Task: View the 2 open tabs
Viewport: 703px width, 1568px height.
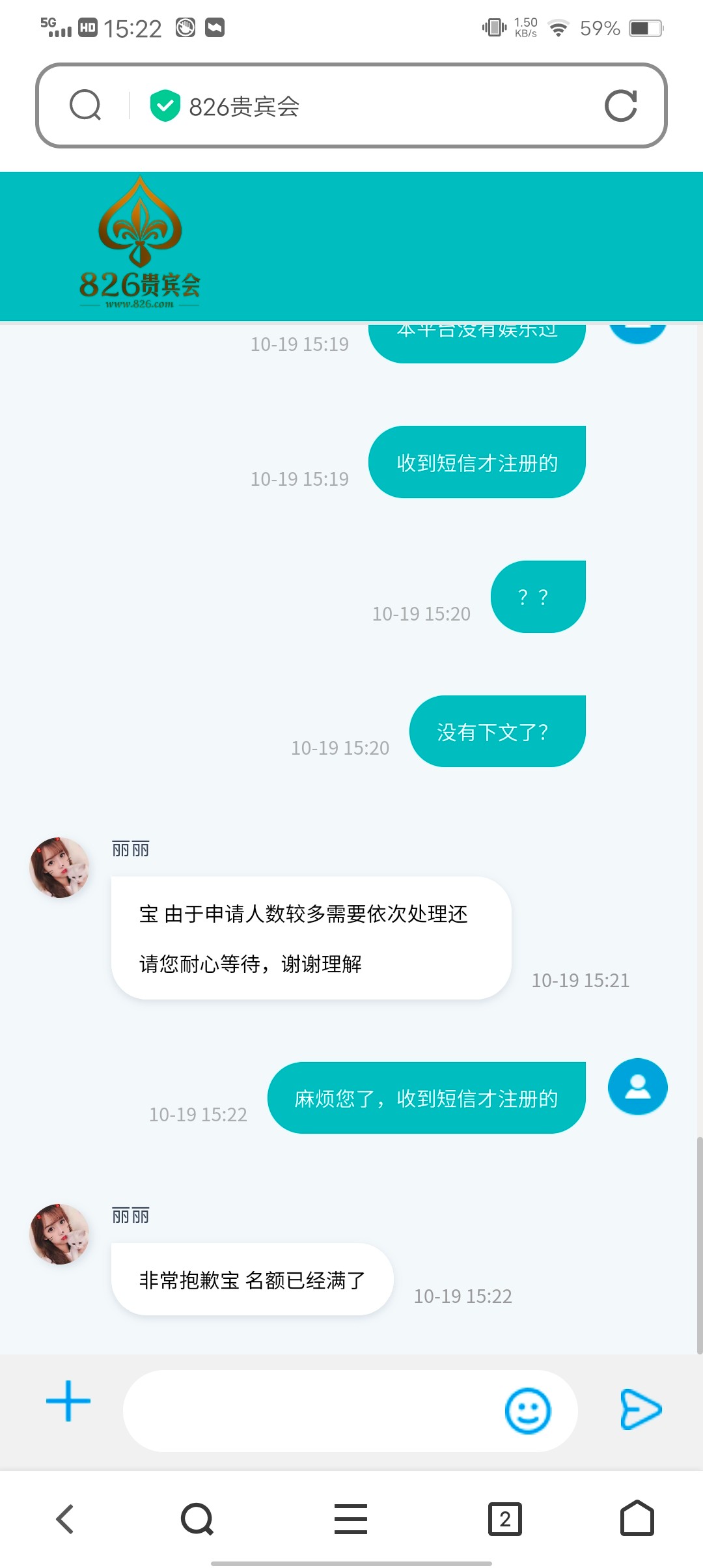Action: 505,1519
